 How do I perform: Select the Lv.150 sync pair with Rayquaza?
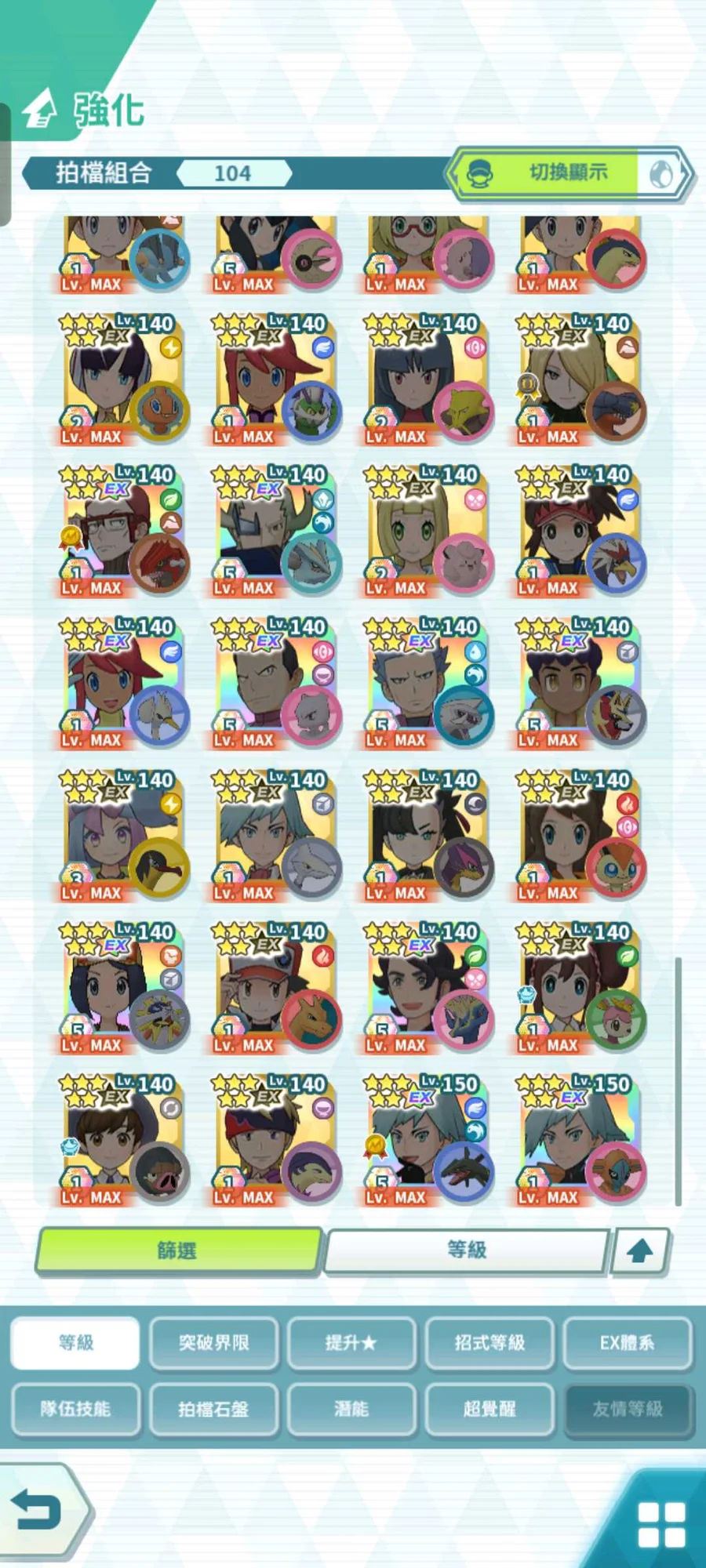point(428,1141)
